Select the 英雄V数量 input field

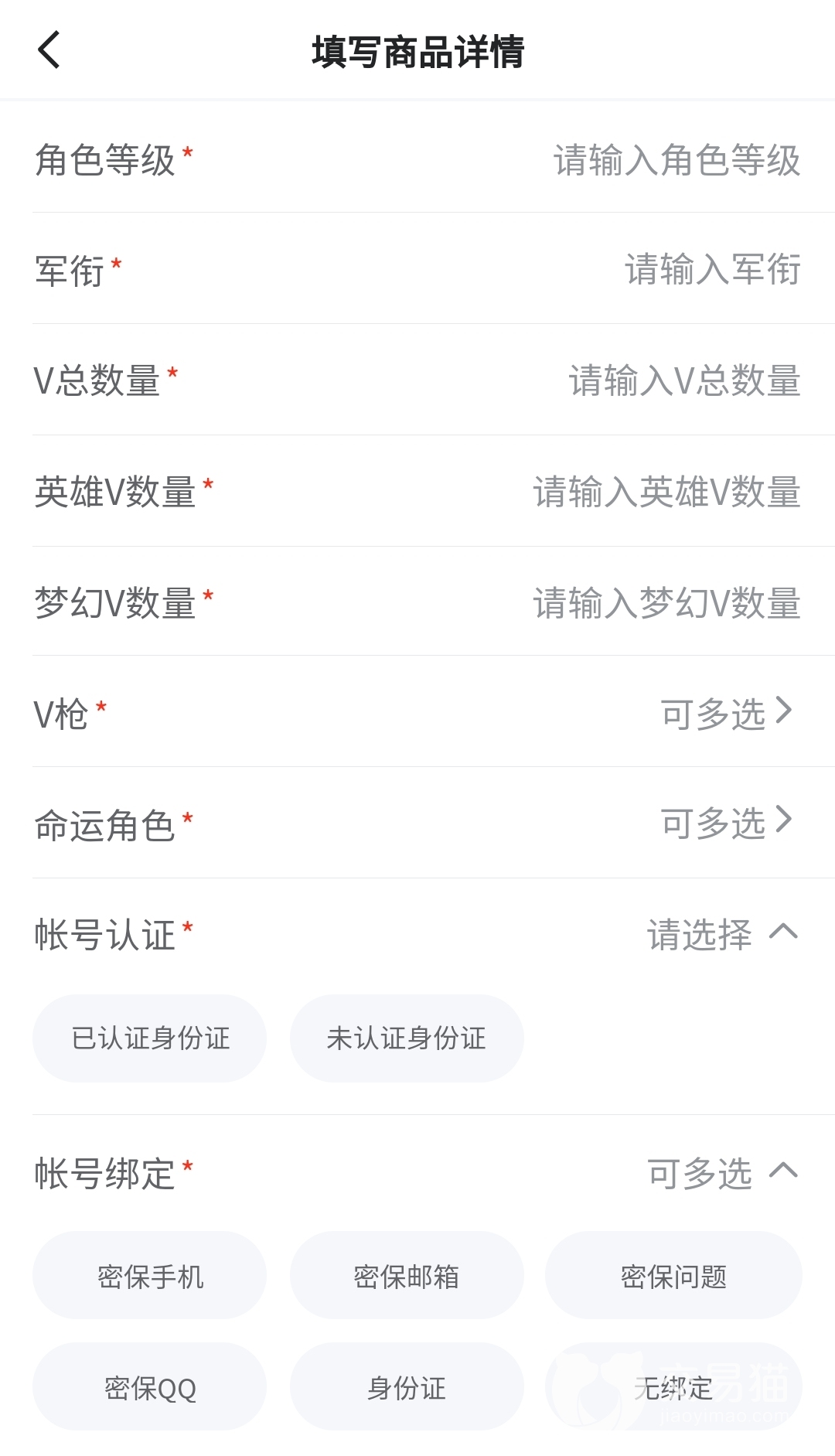point(666,493)
